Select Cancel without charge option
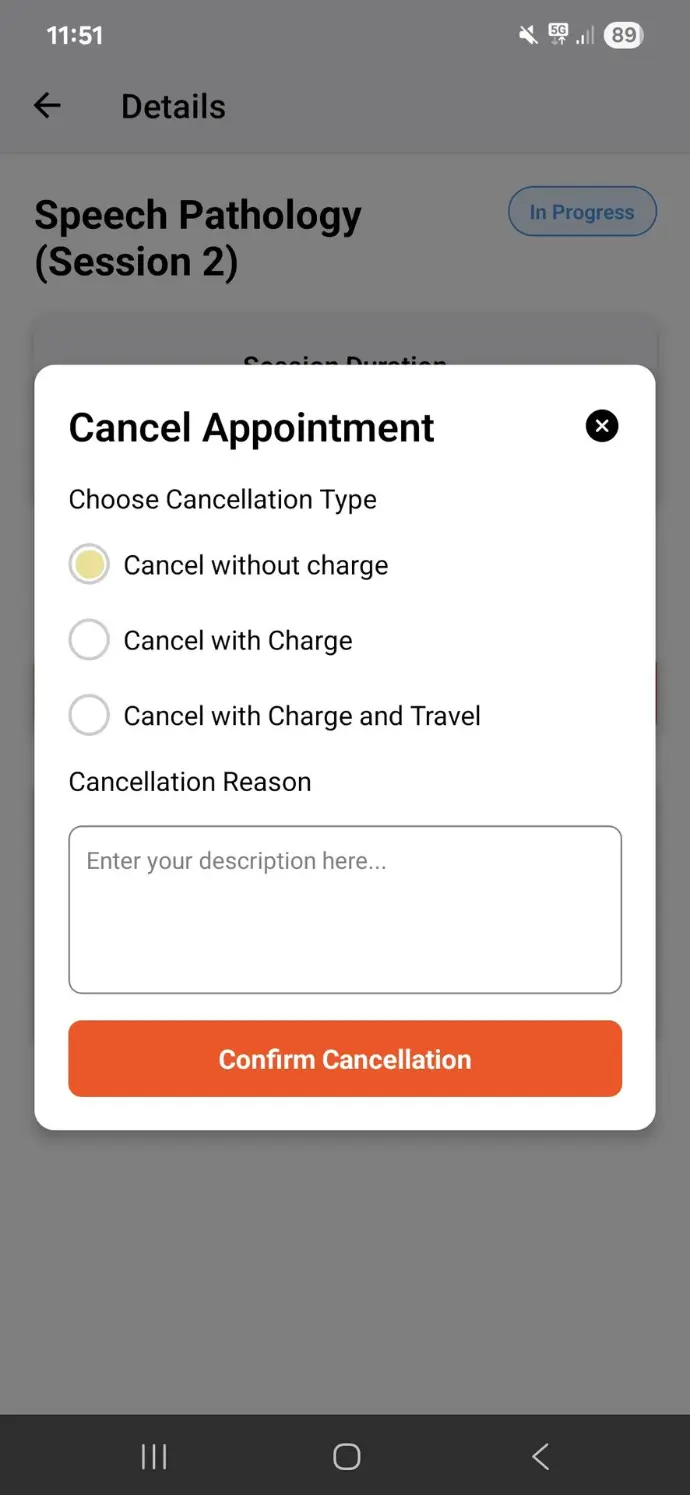 (x=89, y=565)
